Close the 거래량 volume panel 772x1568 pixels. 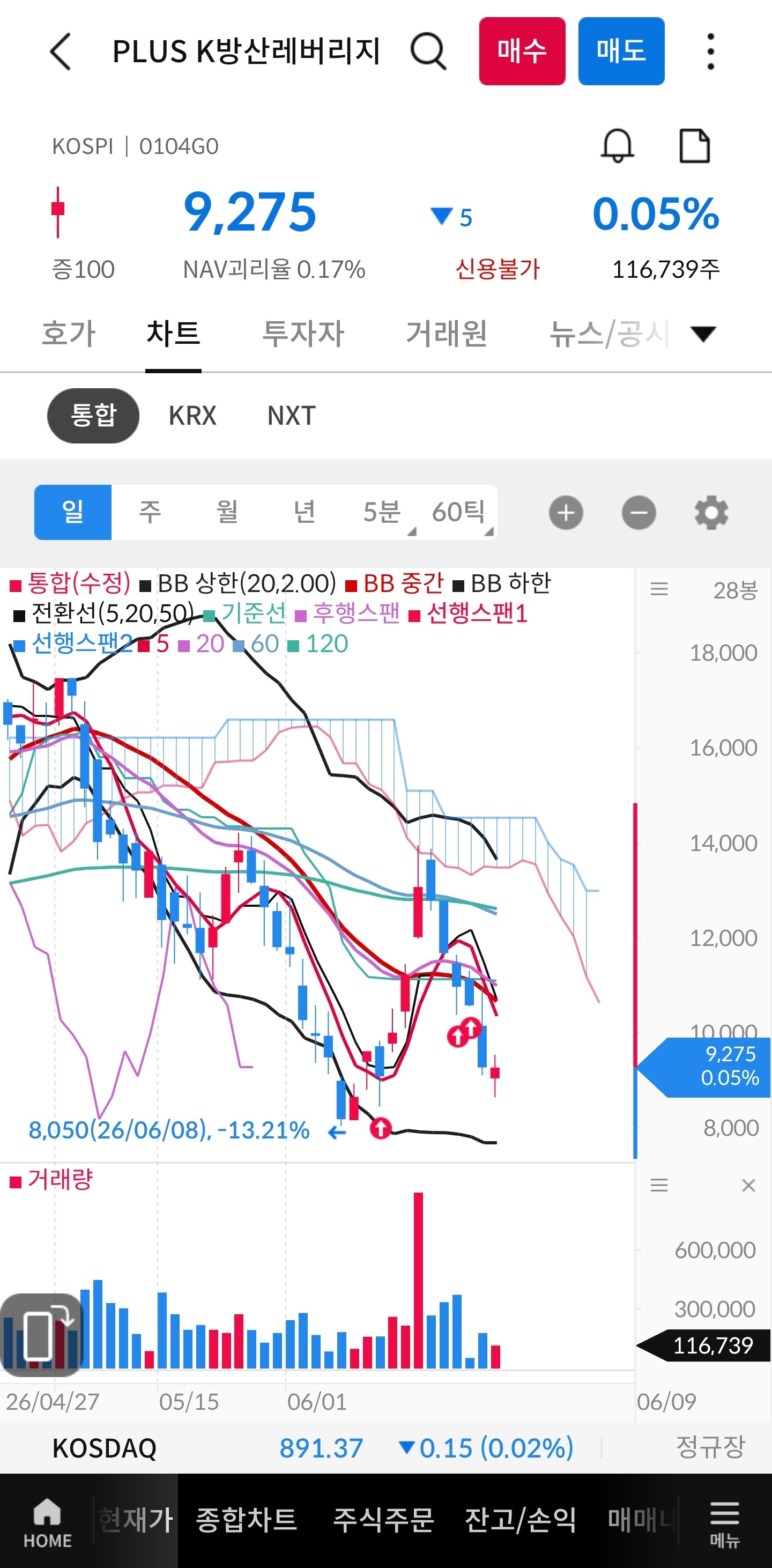pos(748,1185)
